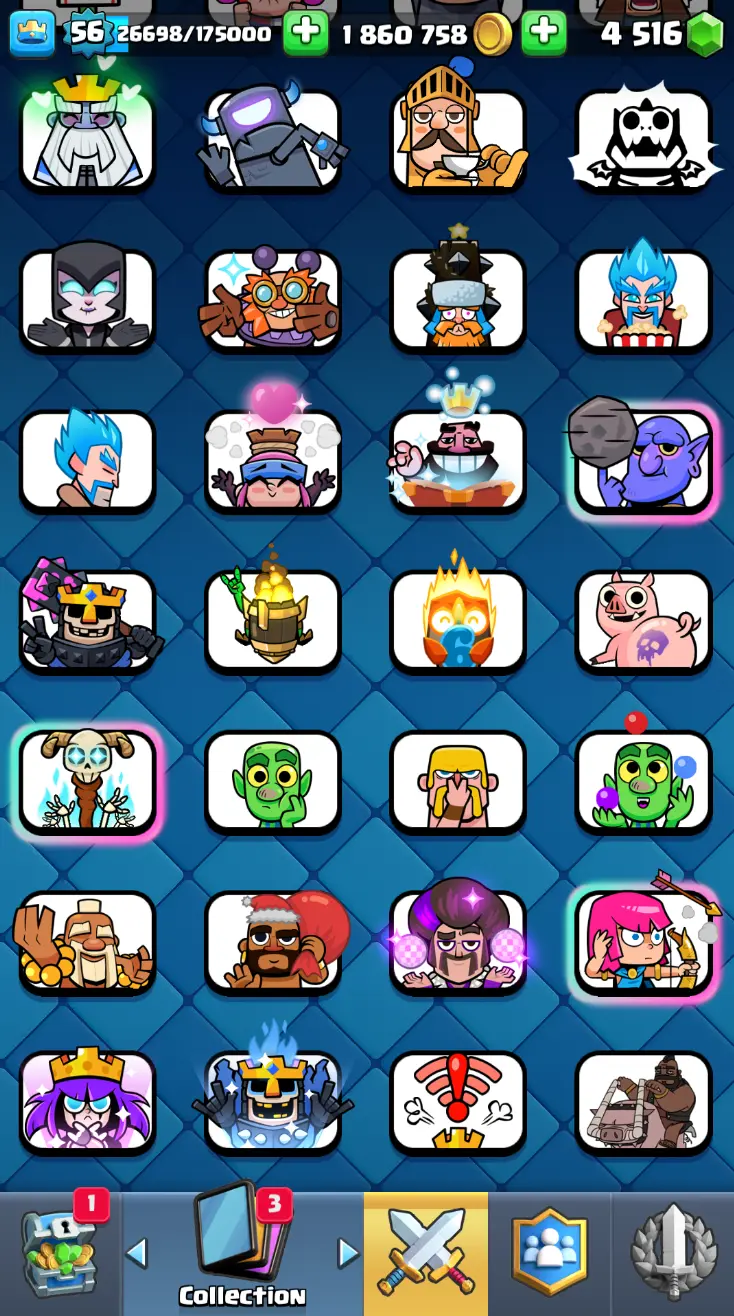
Task: Select the no-WiFi red exclamation emote
Action: [x=458, y=1101]
